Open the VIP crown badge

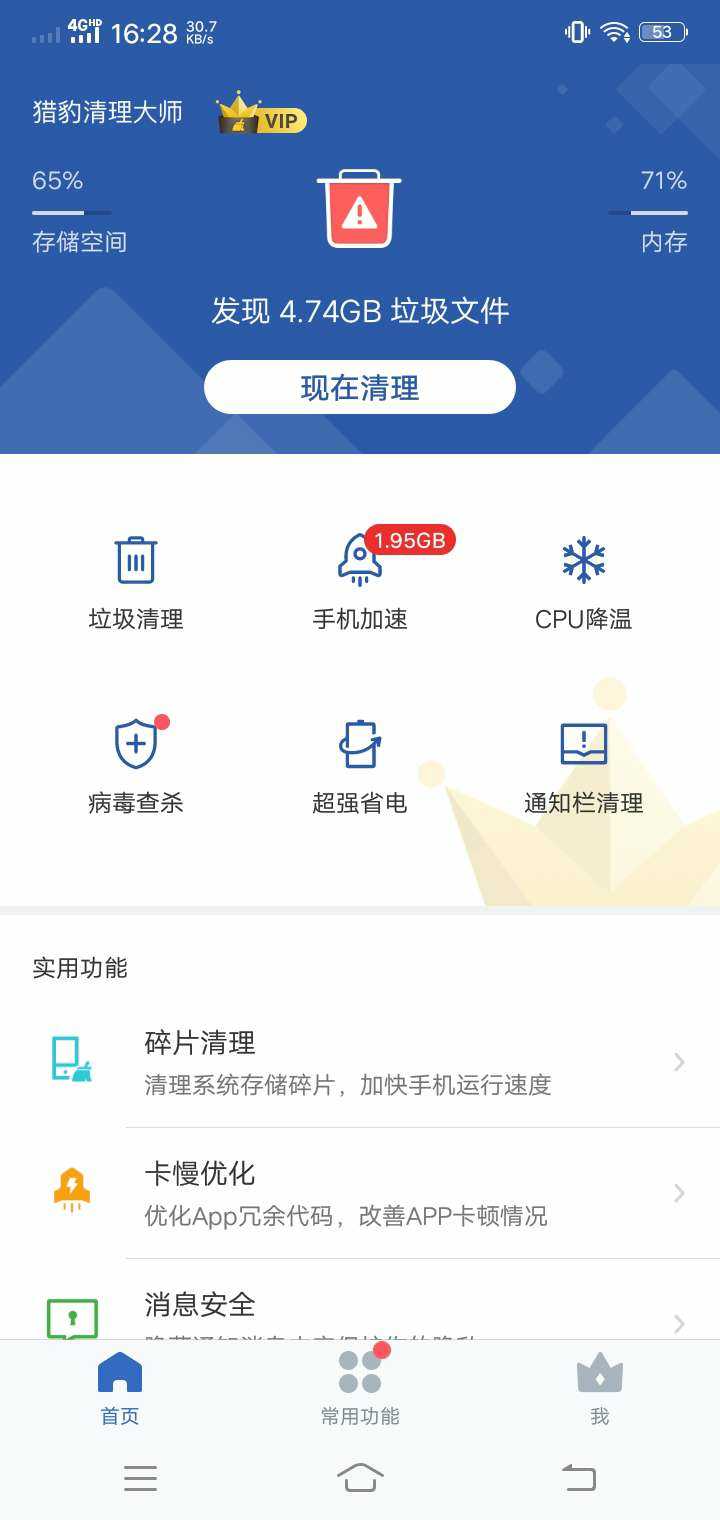261,115
